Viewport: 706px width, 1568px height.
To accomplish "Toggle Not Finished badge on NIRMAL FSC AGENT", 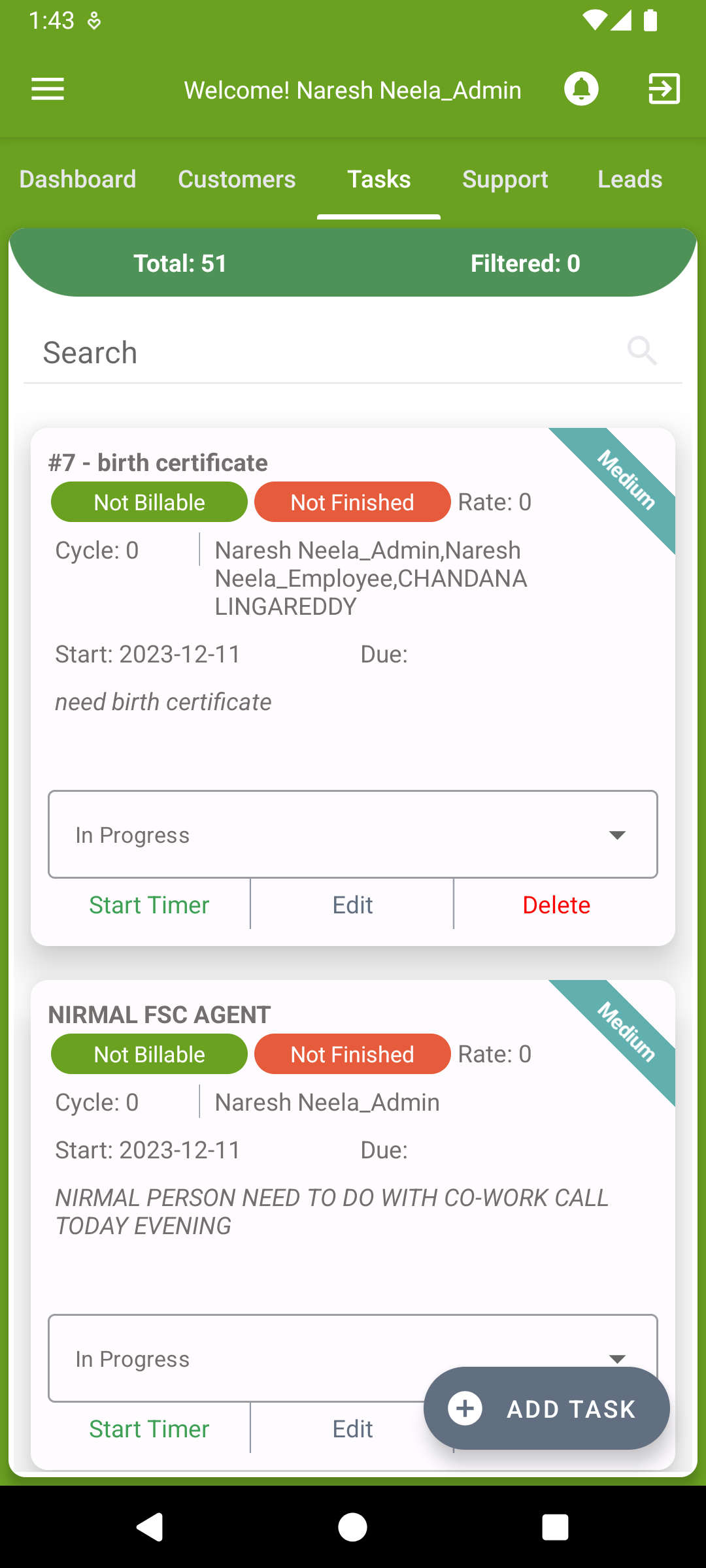I will click(352, 1054).
